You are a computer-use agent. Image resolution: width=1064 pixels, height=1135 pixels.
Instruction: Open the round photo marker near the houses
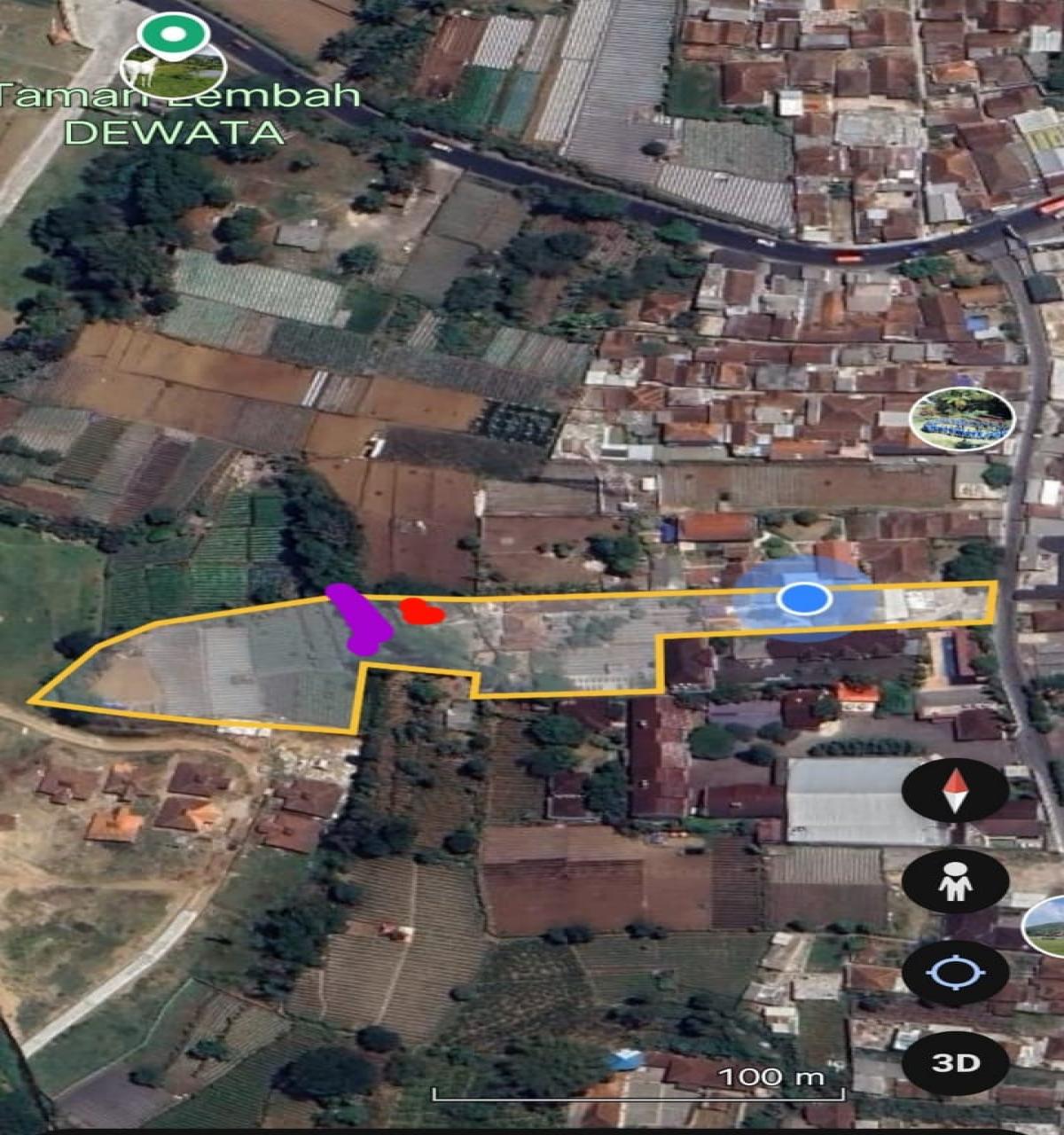point(961,419)
